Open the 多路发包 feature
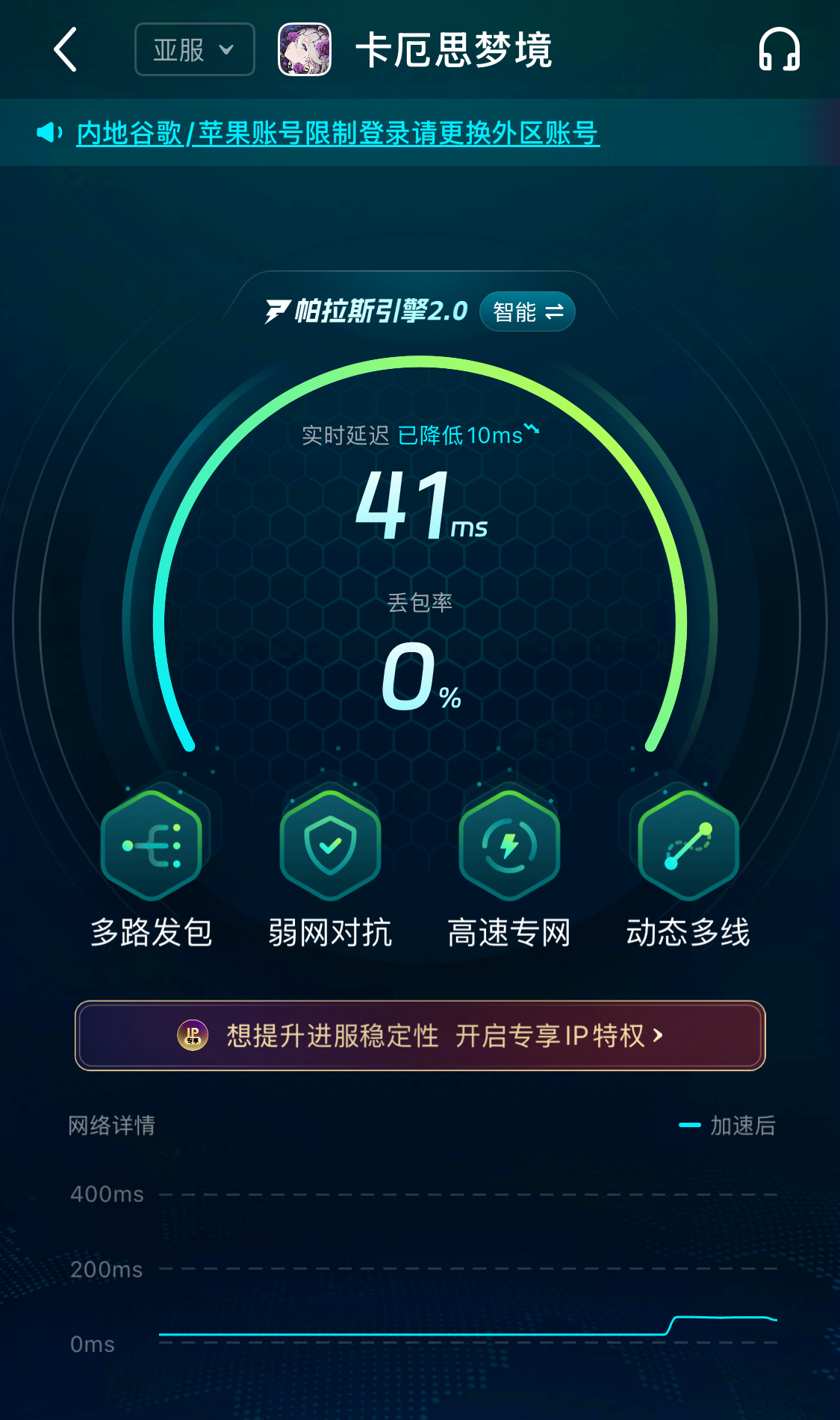 [x=152, y=846]
